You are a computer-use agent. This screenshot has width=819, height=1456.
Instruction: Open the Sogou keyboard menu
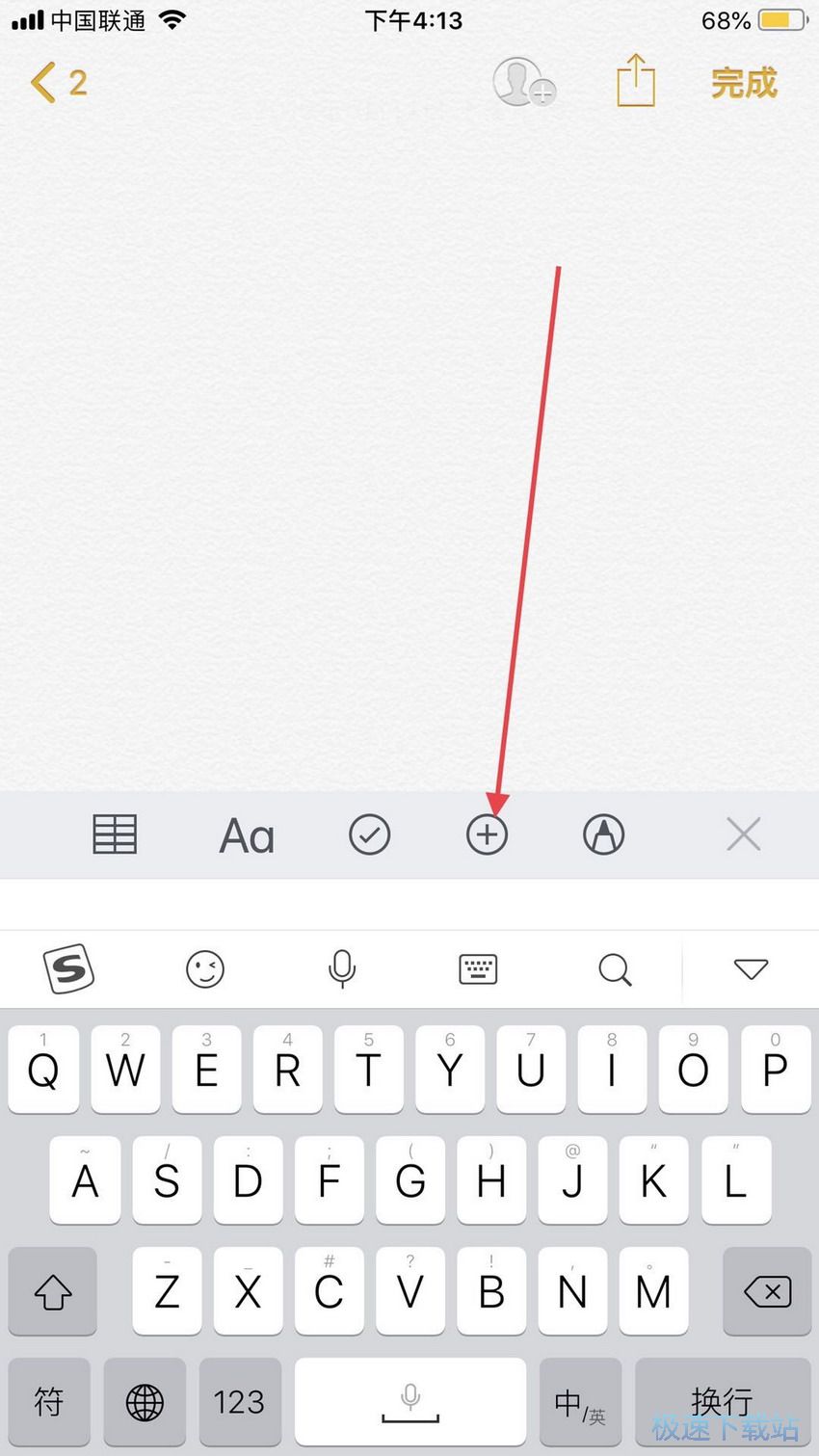(69, 968)
